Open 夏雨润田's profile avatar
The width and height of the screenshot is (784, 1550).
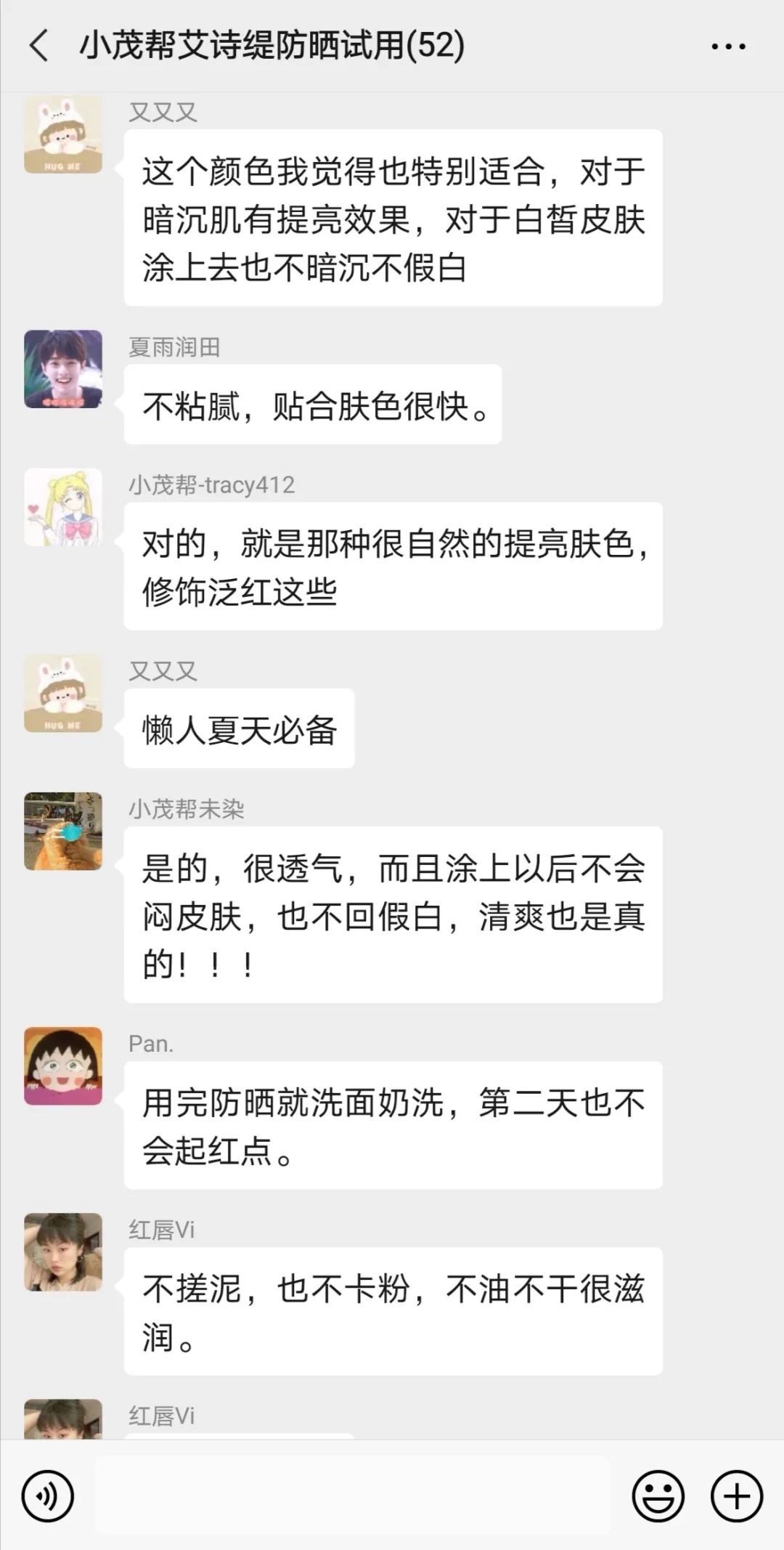(x=63, y=369)
